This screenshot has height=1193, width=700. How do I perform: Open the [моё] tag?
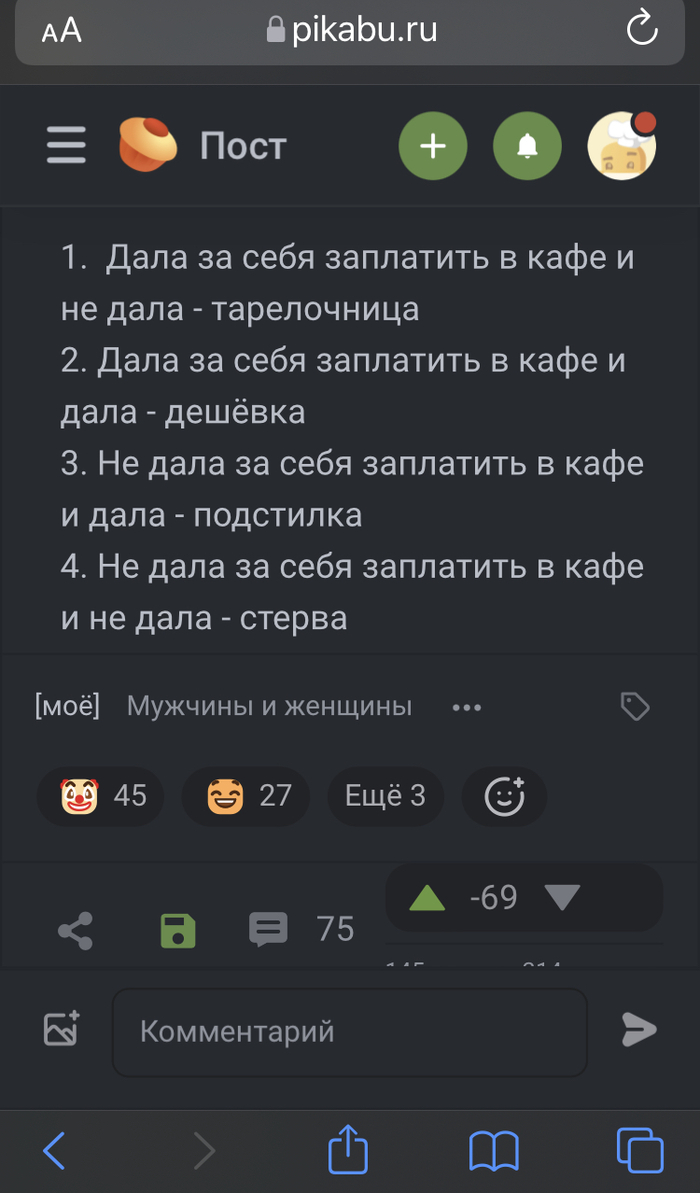[x=67, y=707]
